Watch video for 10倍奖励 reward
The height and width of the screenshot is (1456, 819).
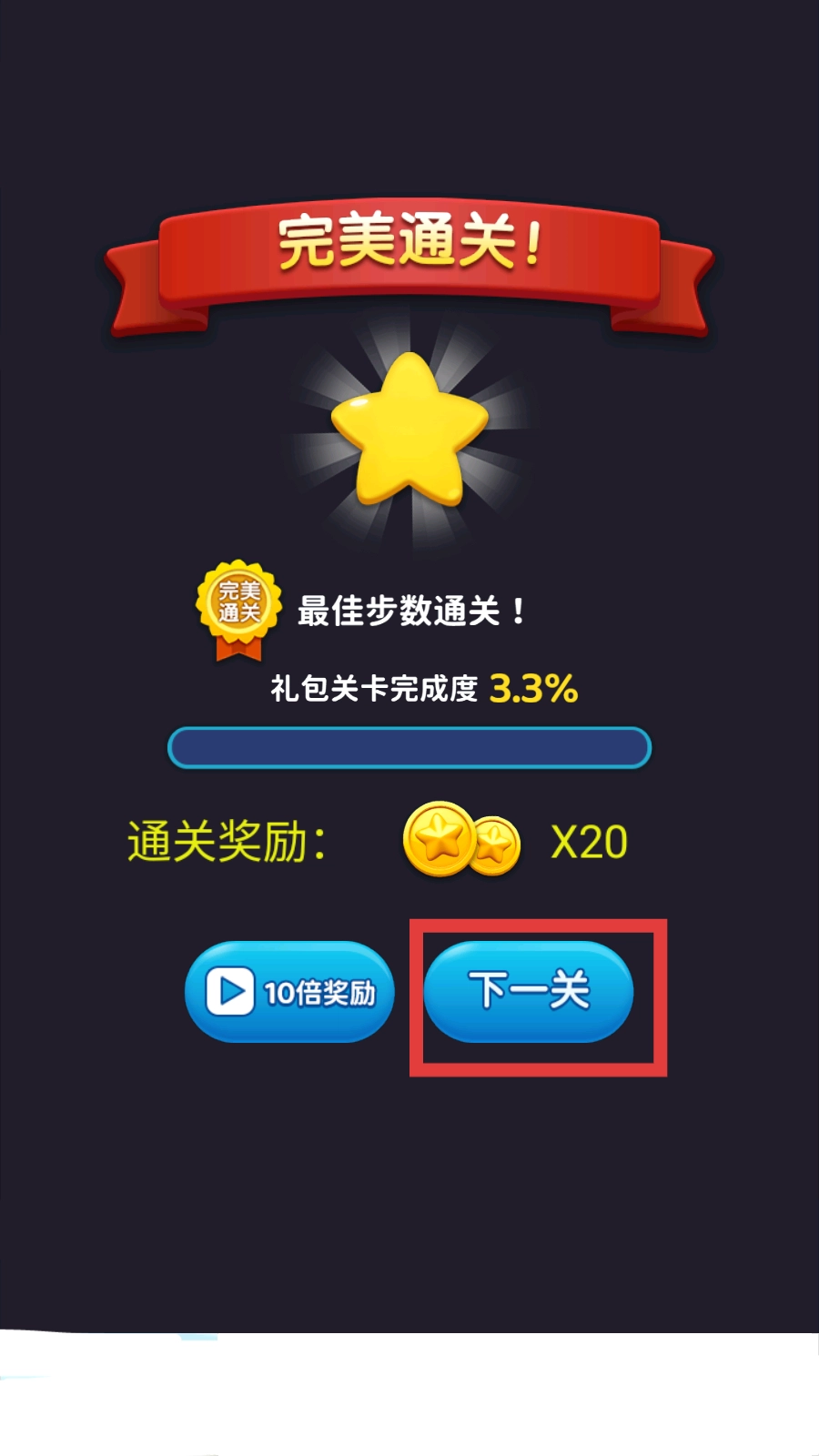coord(289,992)
